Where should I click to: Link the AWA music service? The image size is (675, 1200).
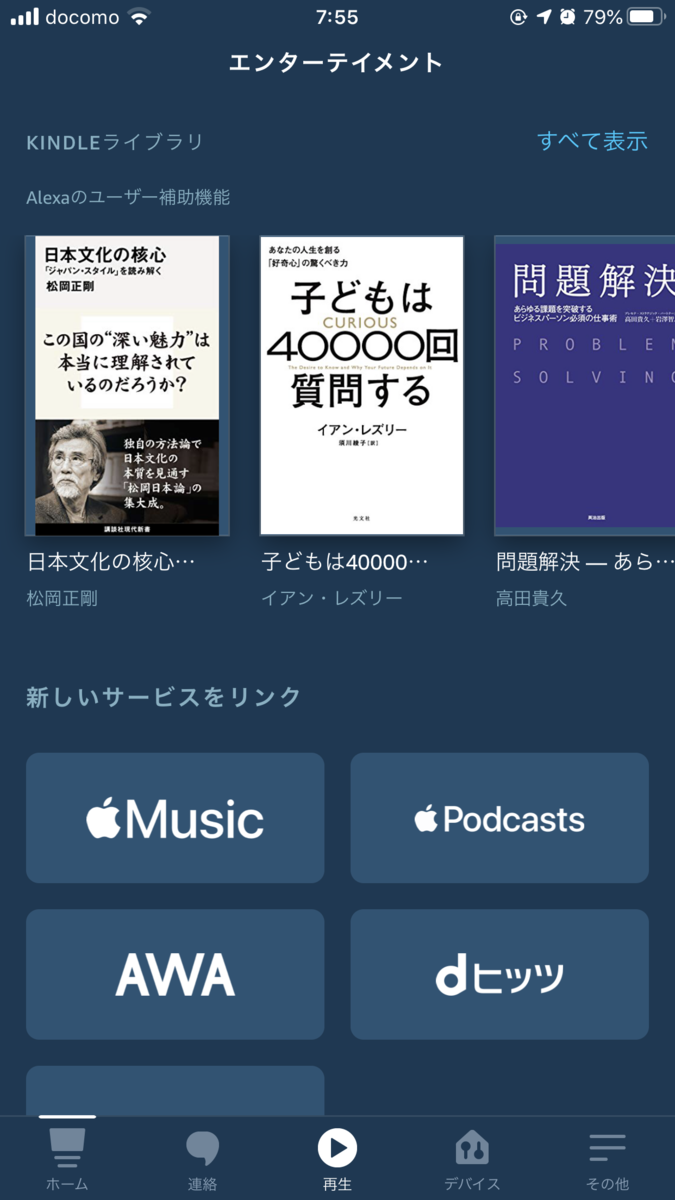[x=175, y=974]
